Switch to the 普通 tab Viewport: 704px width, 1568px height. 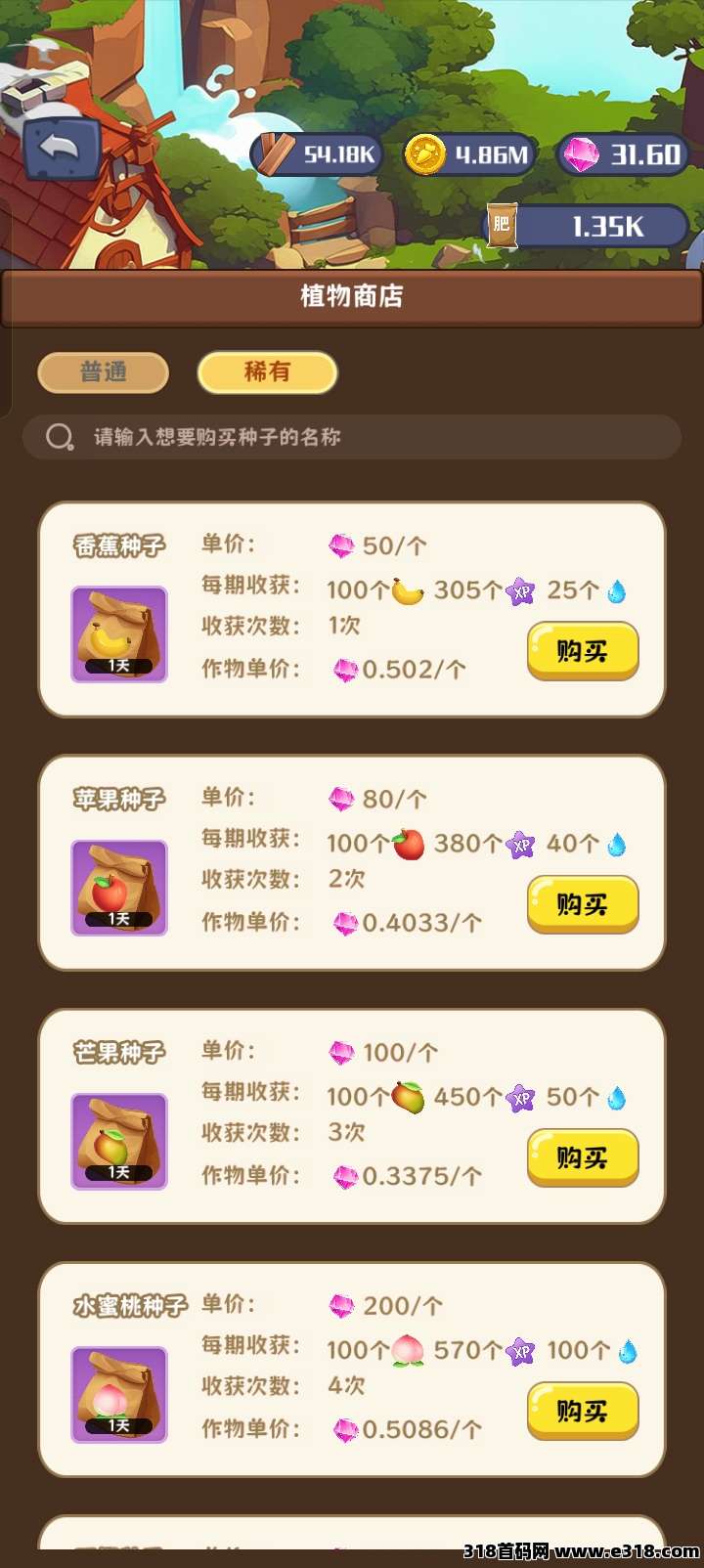coord(104,372)
